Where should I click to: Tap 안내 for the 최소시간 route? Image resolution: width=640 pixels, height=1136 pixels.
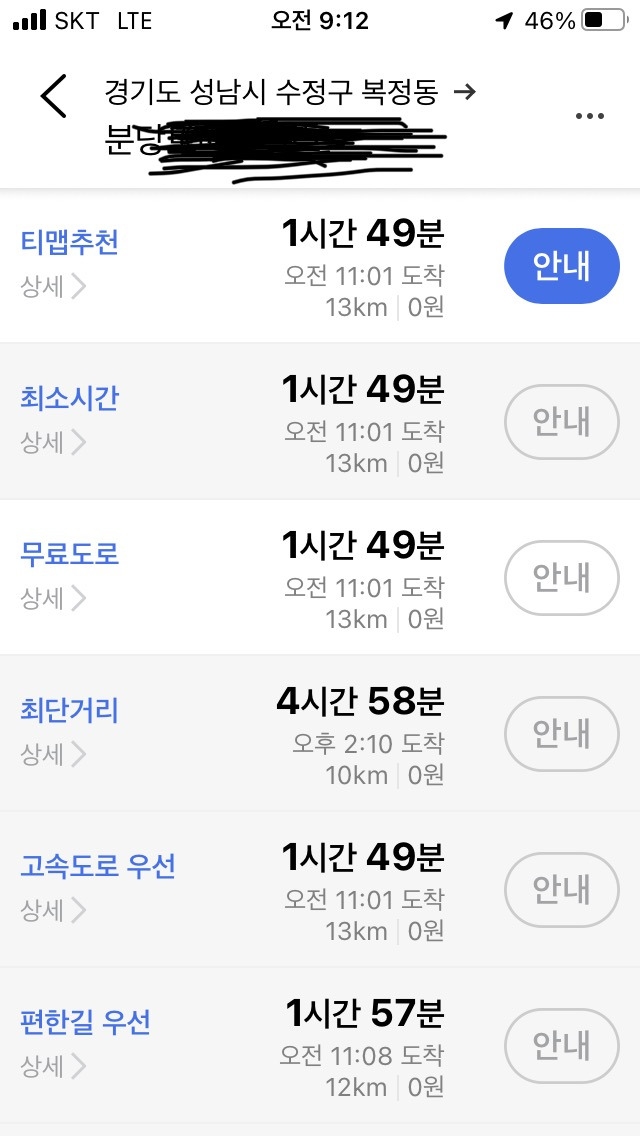point(562,422)
